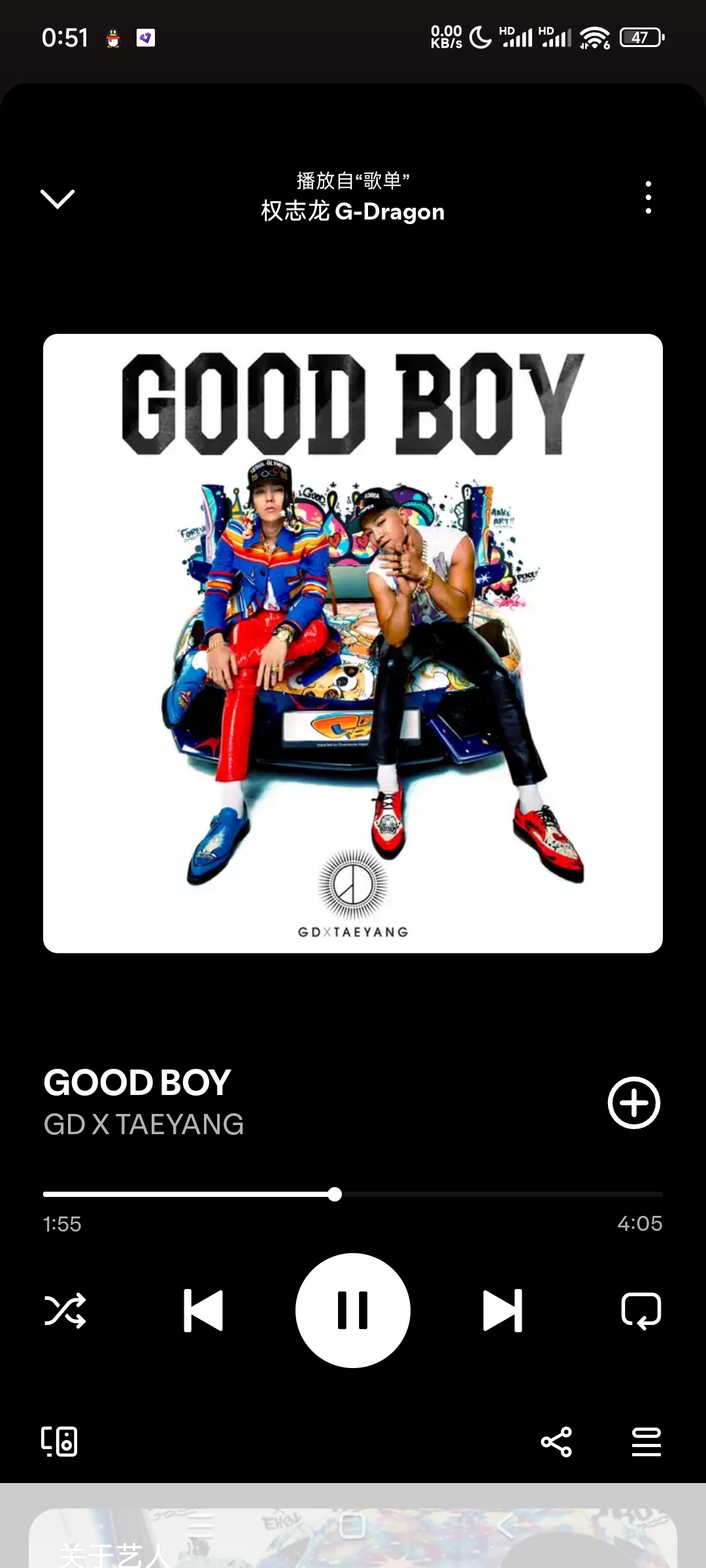Share the song GOOD BOY
The image size is (706, 1568).
tap(556, 1441)
